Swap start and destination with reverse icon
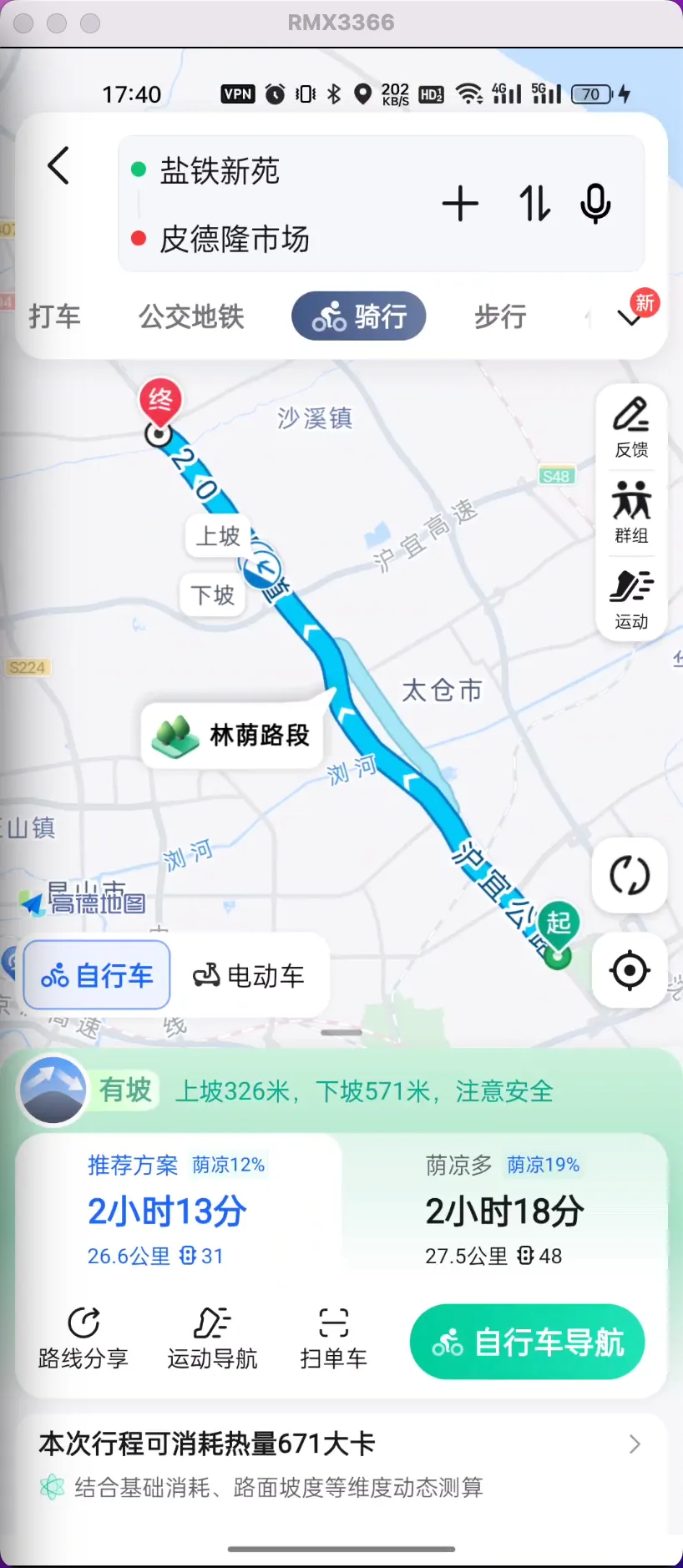Image resolution: width=683 pixels, height=1568 pixels. point(533,203)
